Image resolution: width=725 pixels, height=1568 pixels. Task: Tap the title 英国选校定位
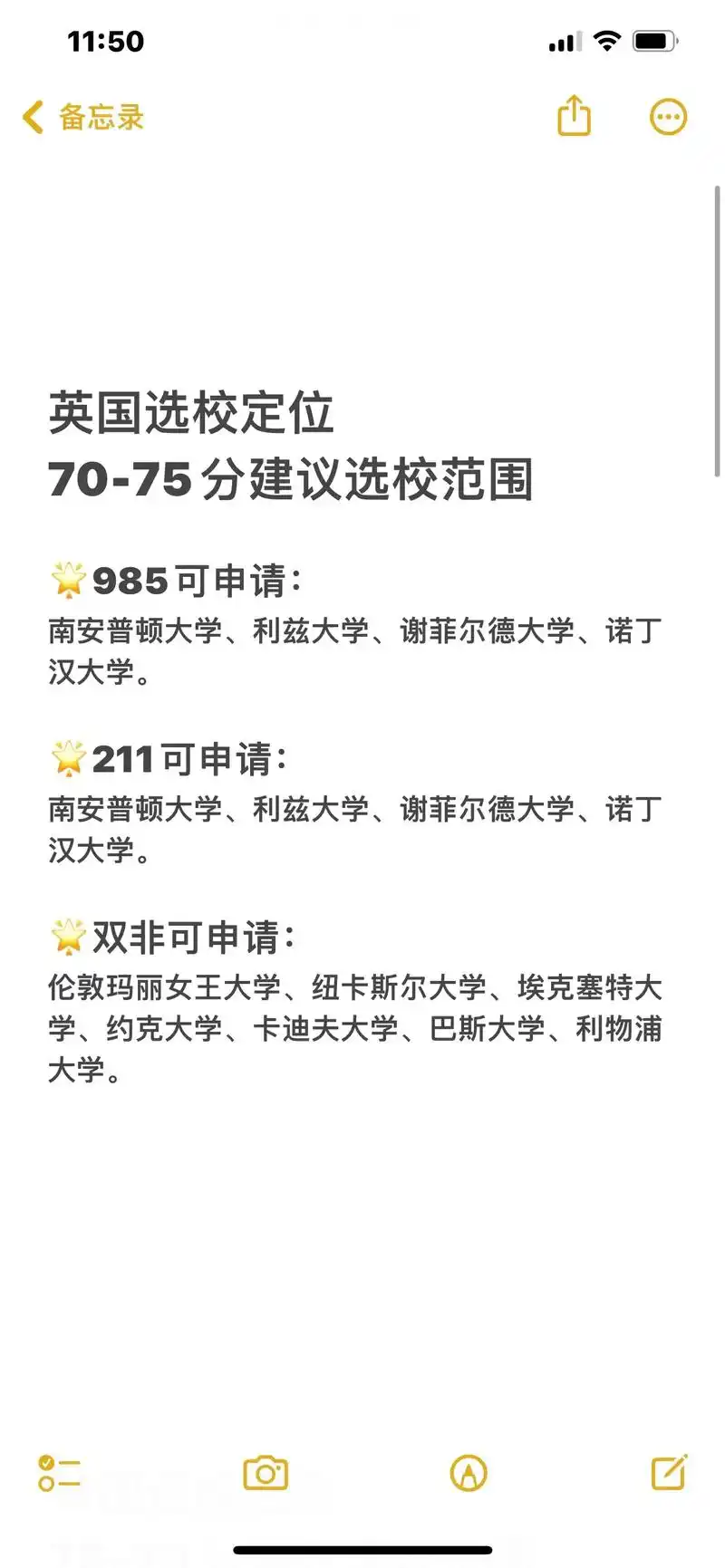coord(196,413)
